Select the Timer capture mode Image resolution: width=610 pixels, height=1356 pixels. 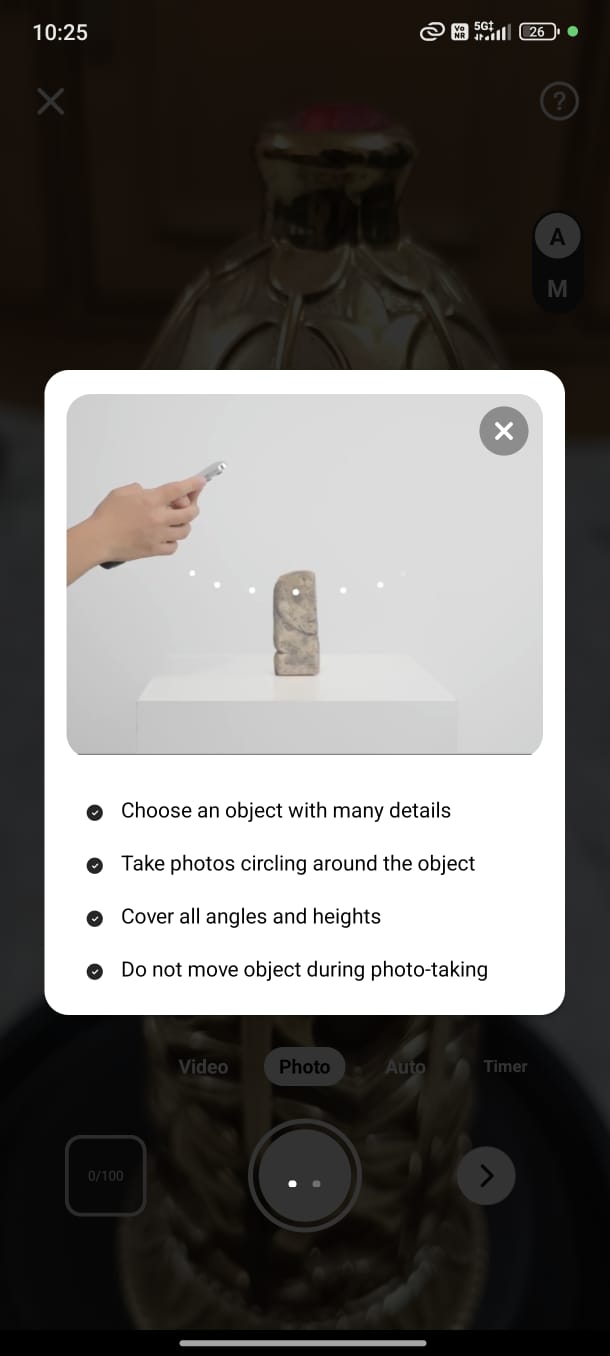(x=505, y=1066)
